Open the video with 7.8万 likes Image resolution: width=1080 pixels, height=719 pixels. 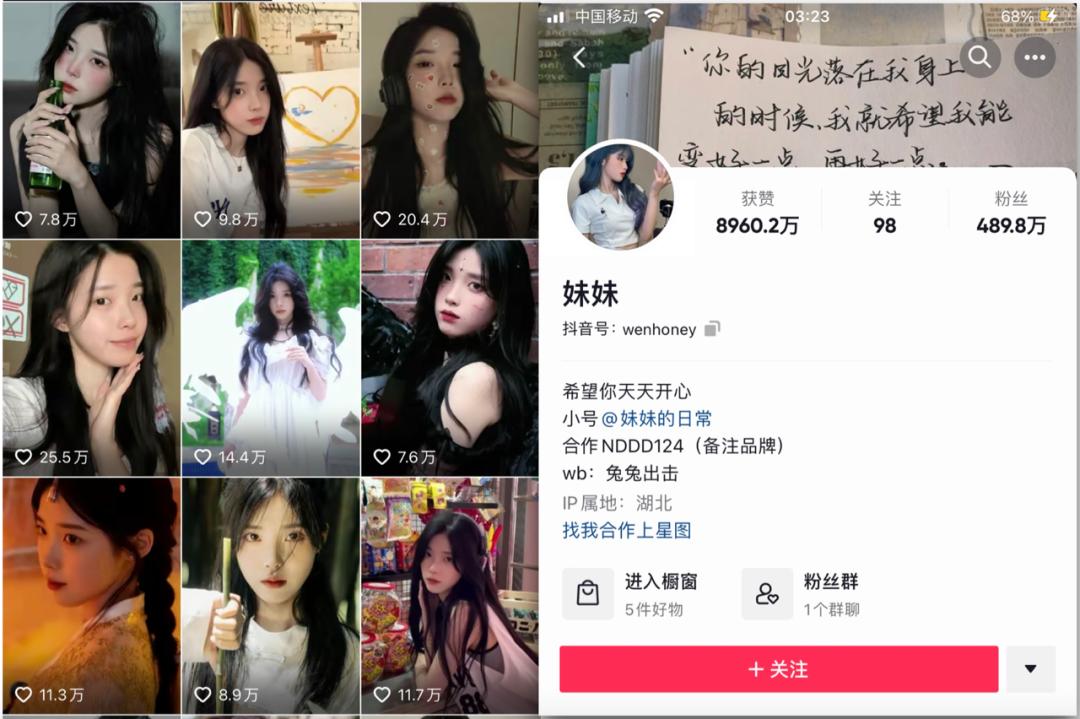91,120
